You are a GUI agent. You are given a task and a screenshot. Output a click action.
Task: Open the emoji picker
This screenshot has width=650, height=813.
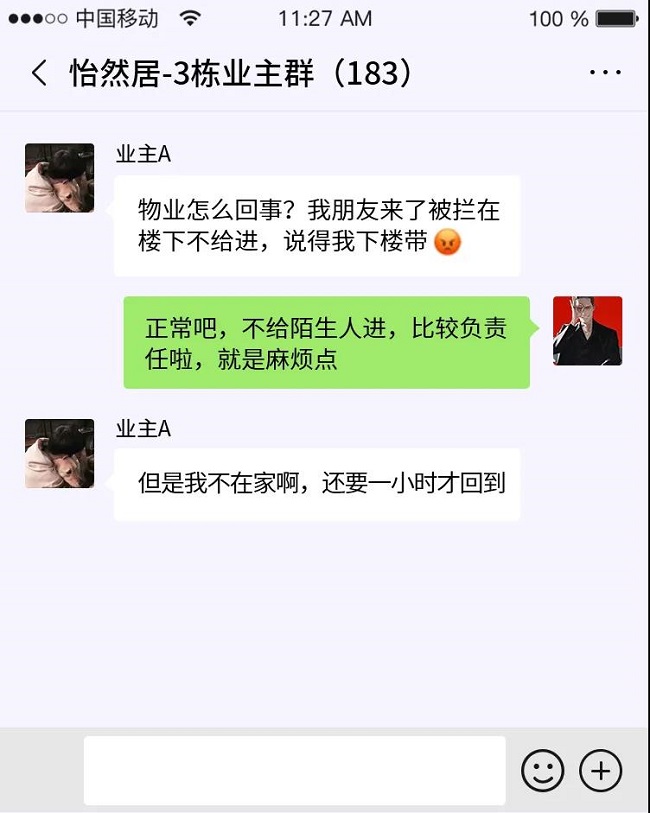[543, 771]
